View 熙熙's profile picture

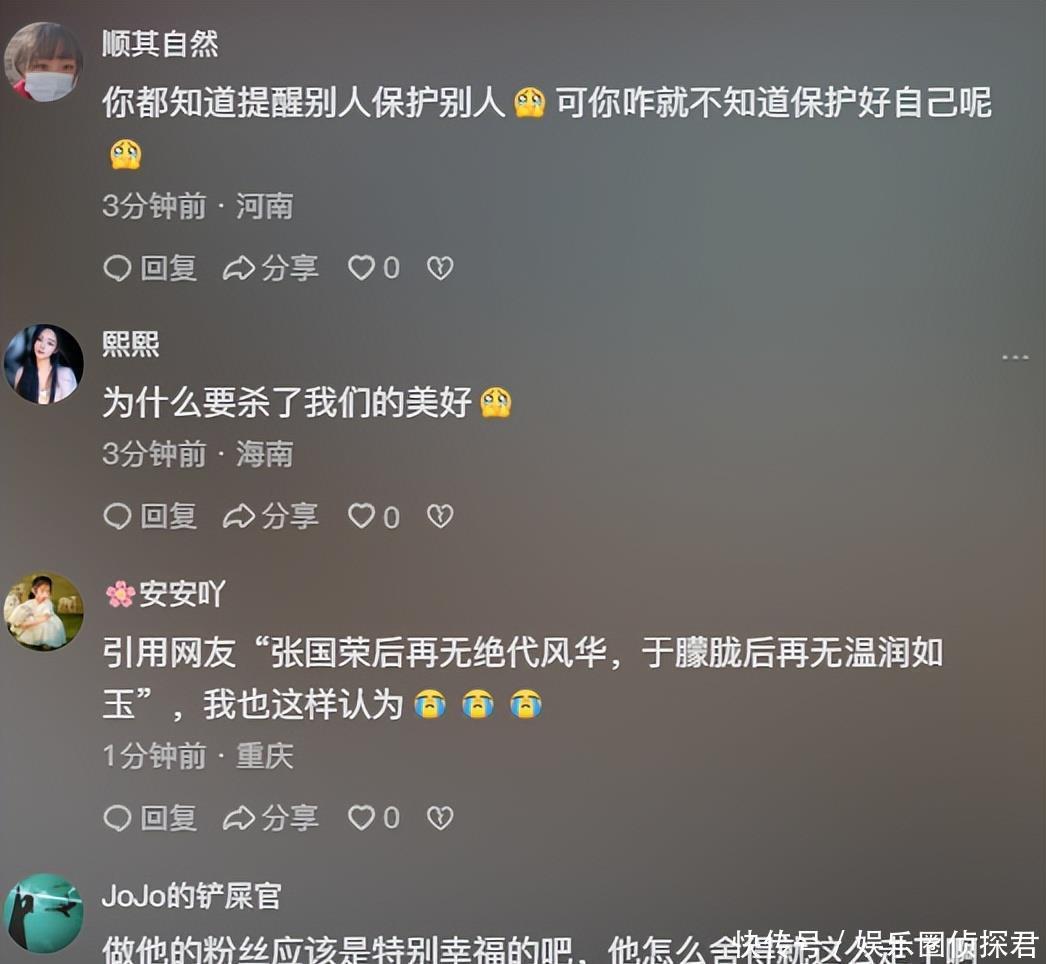tap(44, 364)
